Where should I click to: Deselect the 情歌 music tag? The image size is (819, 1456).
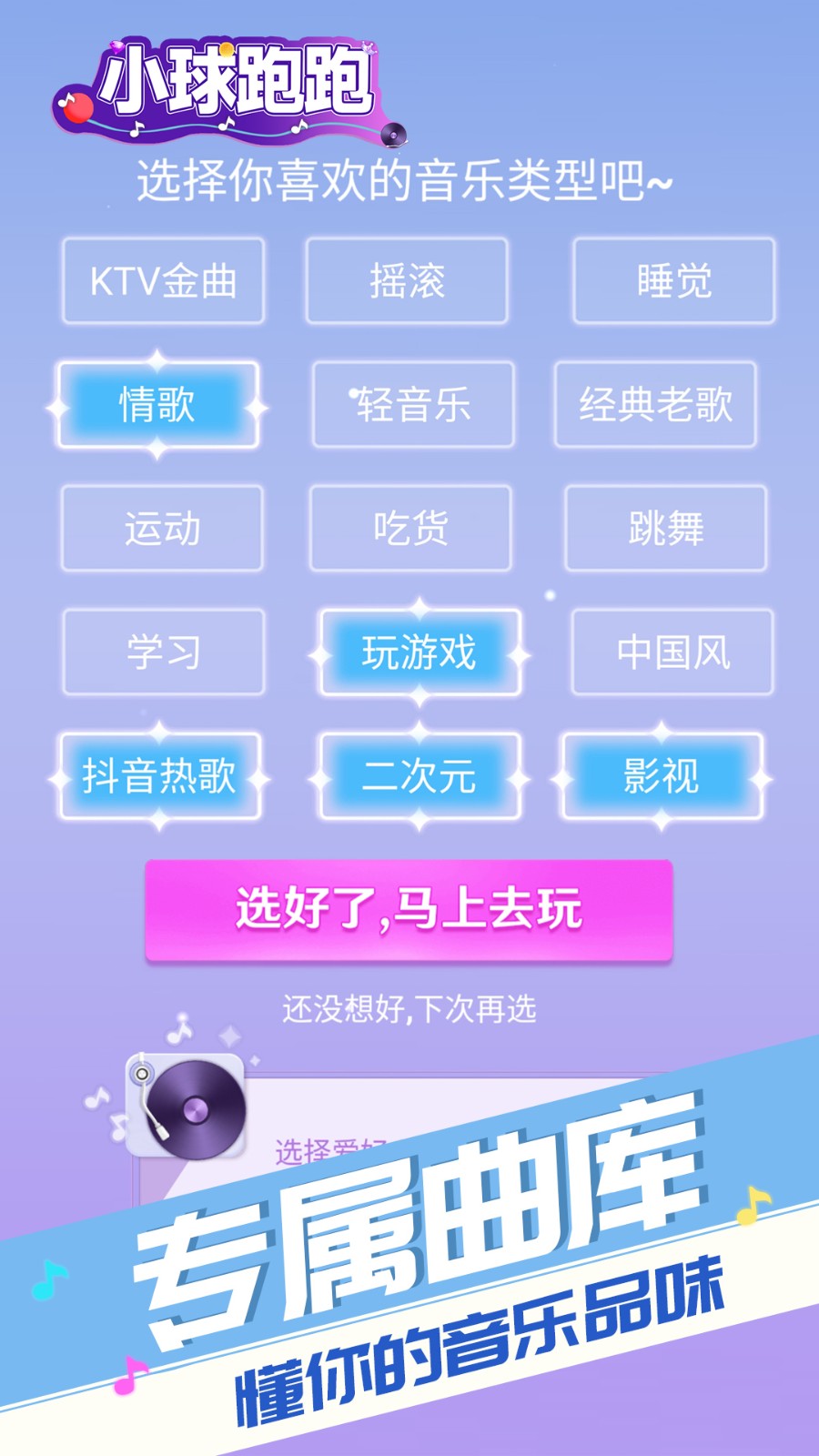click(x=157, y=406)
